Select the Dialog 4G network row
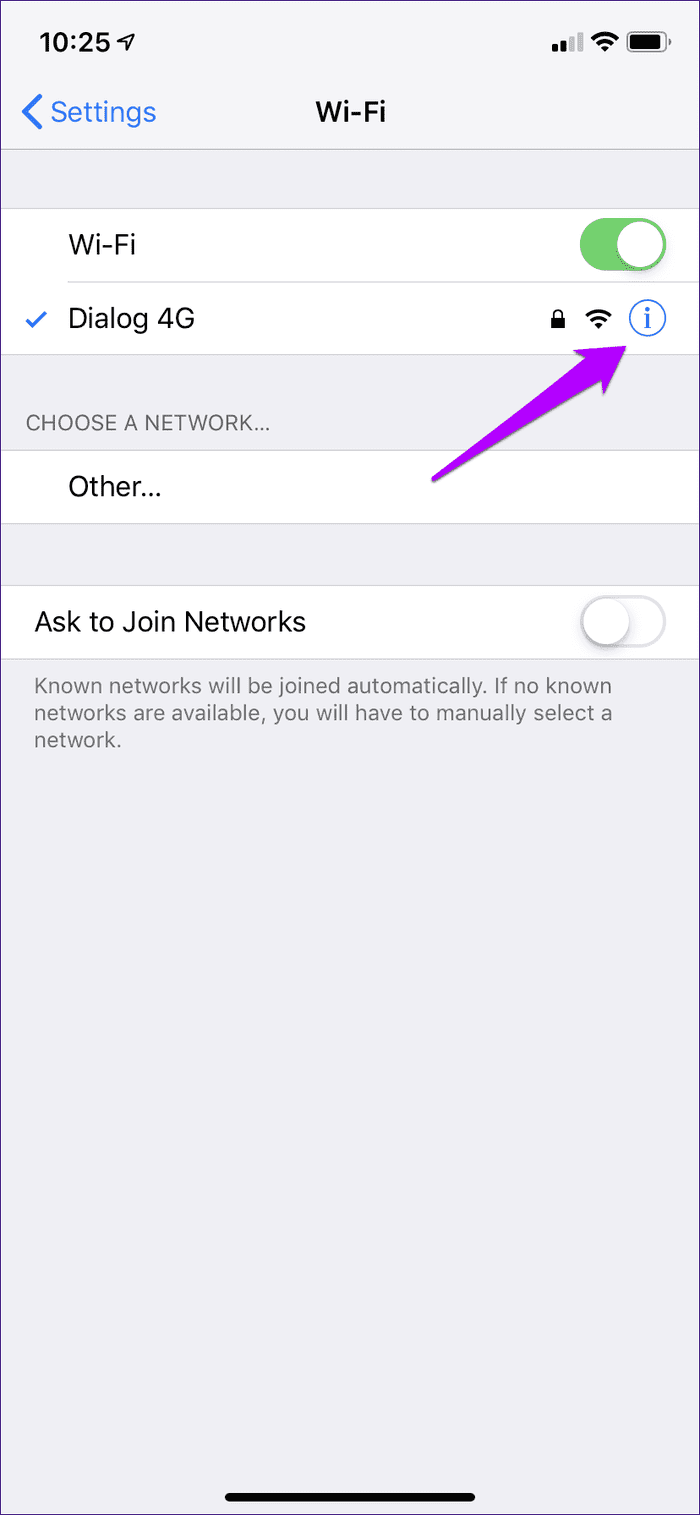This screenshot has width=700, height=1515. pos(350,319)
